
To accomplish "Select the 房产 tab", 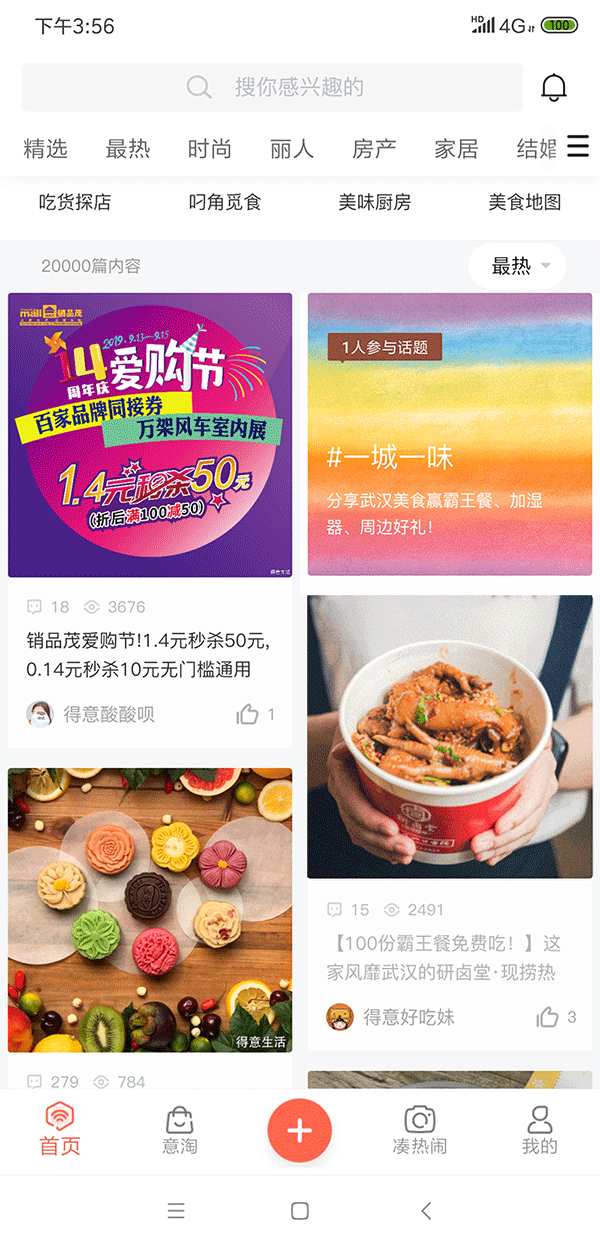I will coord(374,149).
